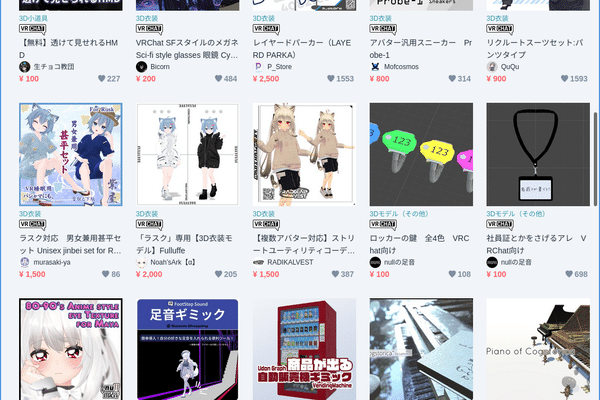Open the vending machine 自動販売機ギミック item

coord(296,349)
